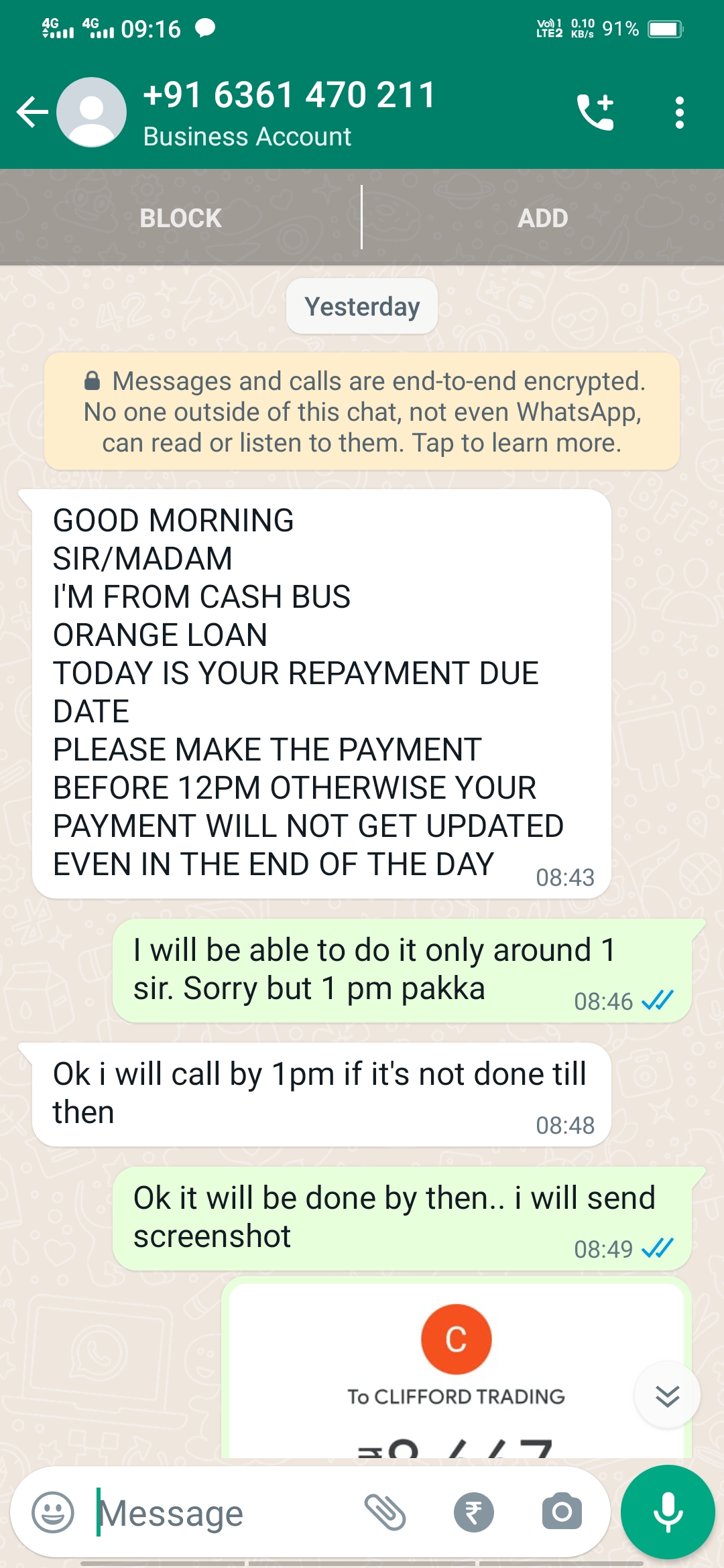
Task: Focus the Message text field
Action: pyautogui.click(x=221, y=1512)
